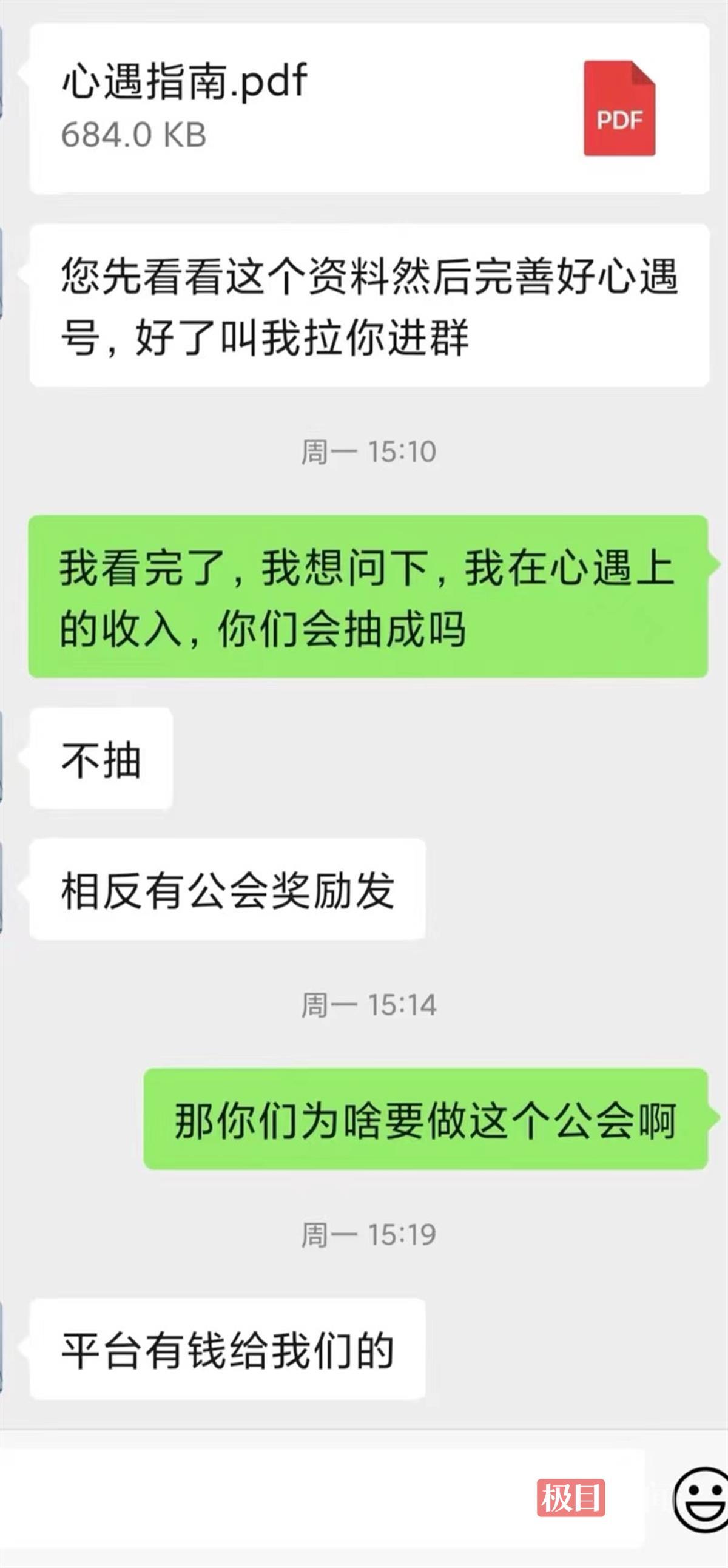Open the emoji picker
Image resolution: width=728 pixels, height=1568 pixels.
[x=701, y=1499]
